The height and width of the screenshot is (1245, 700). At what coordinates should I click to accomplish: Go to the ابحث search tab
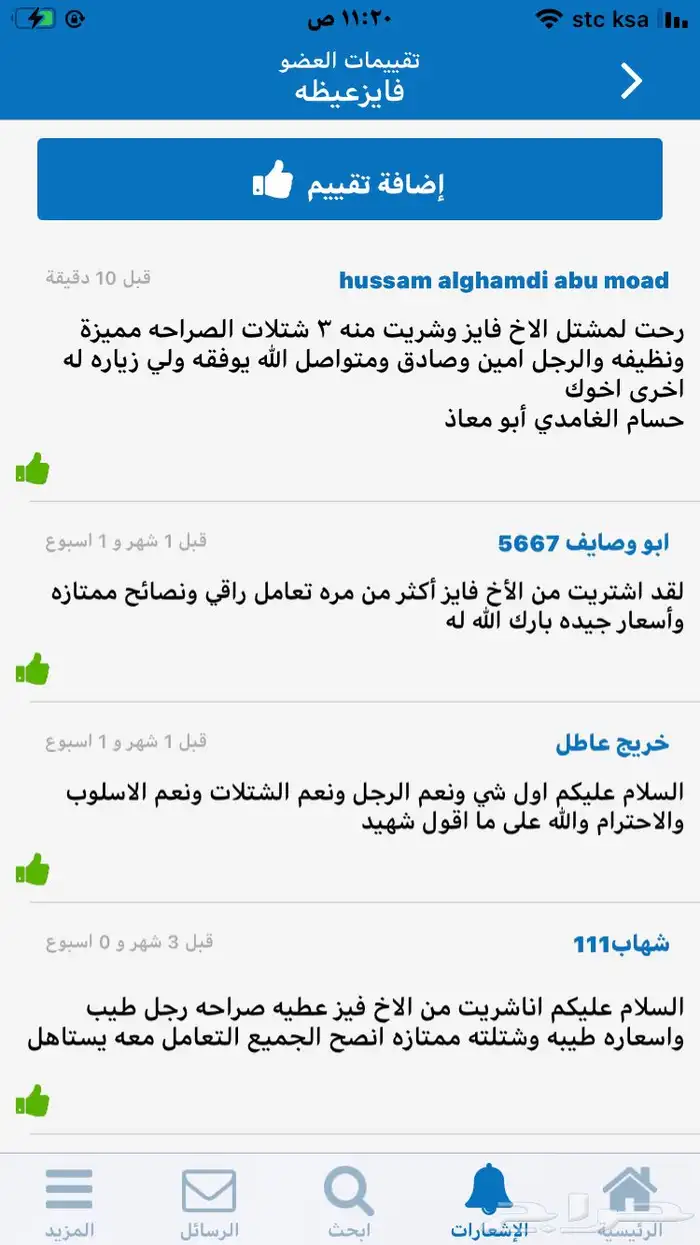[x=349, y=1201]
